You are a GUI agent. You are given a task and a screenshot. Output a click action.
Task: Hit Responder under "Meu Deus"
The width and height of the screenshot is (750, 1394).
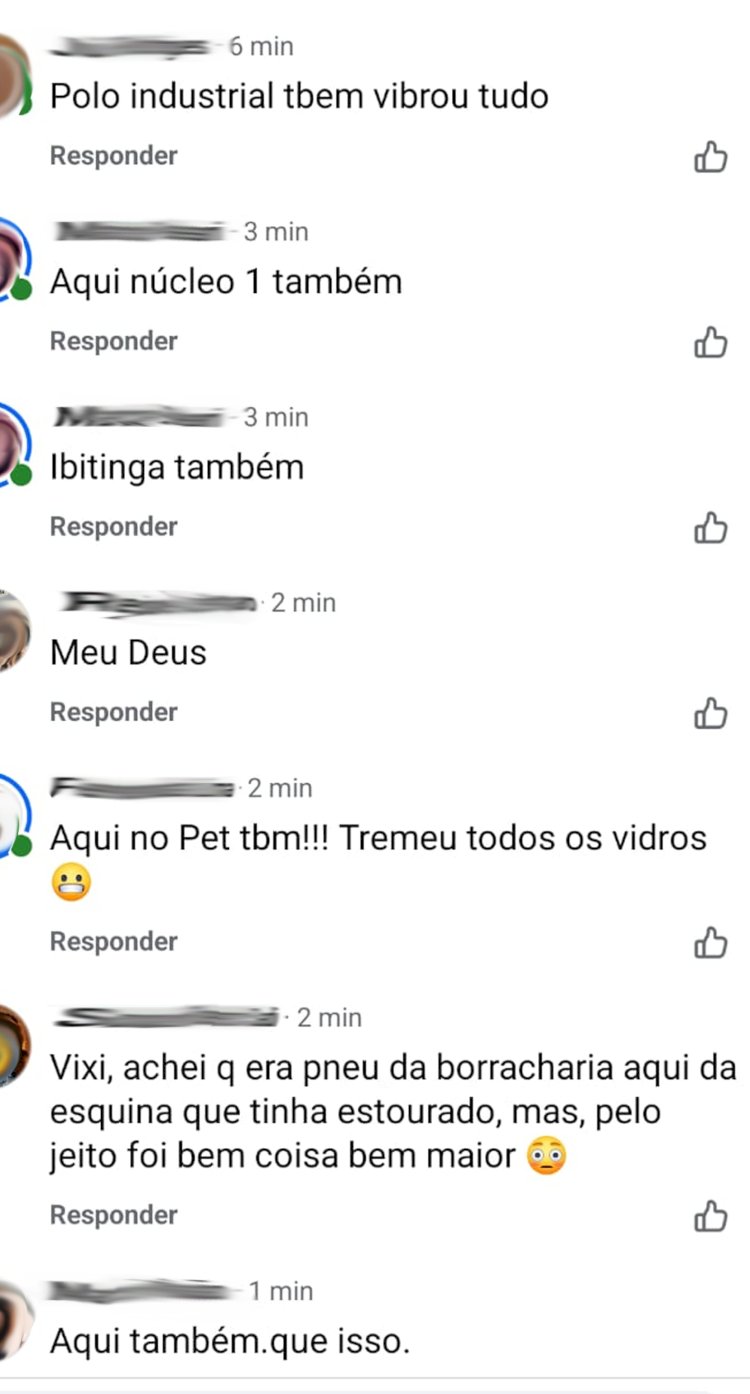click(x=113, y=712)
